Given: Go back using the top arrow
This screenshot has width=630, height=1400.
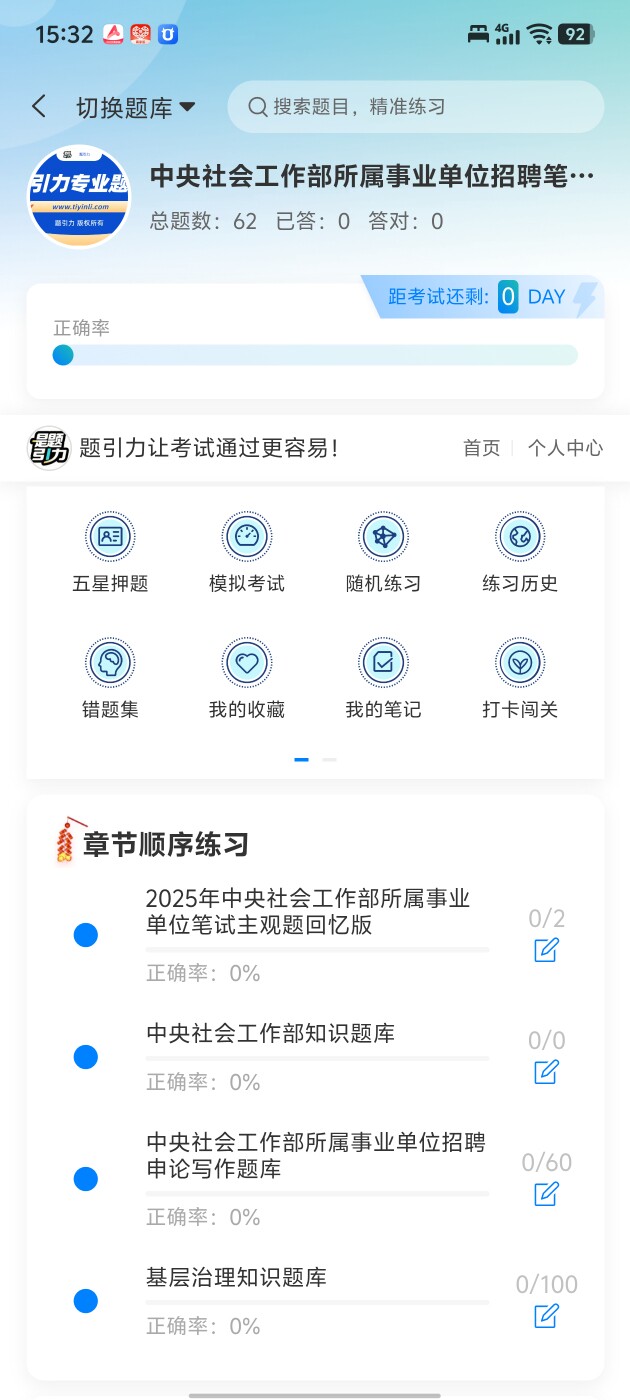Looking at the screenshot, I should point(39,107).
